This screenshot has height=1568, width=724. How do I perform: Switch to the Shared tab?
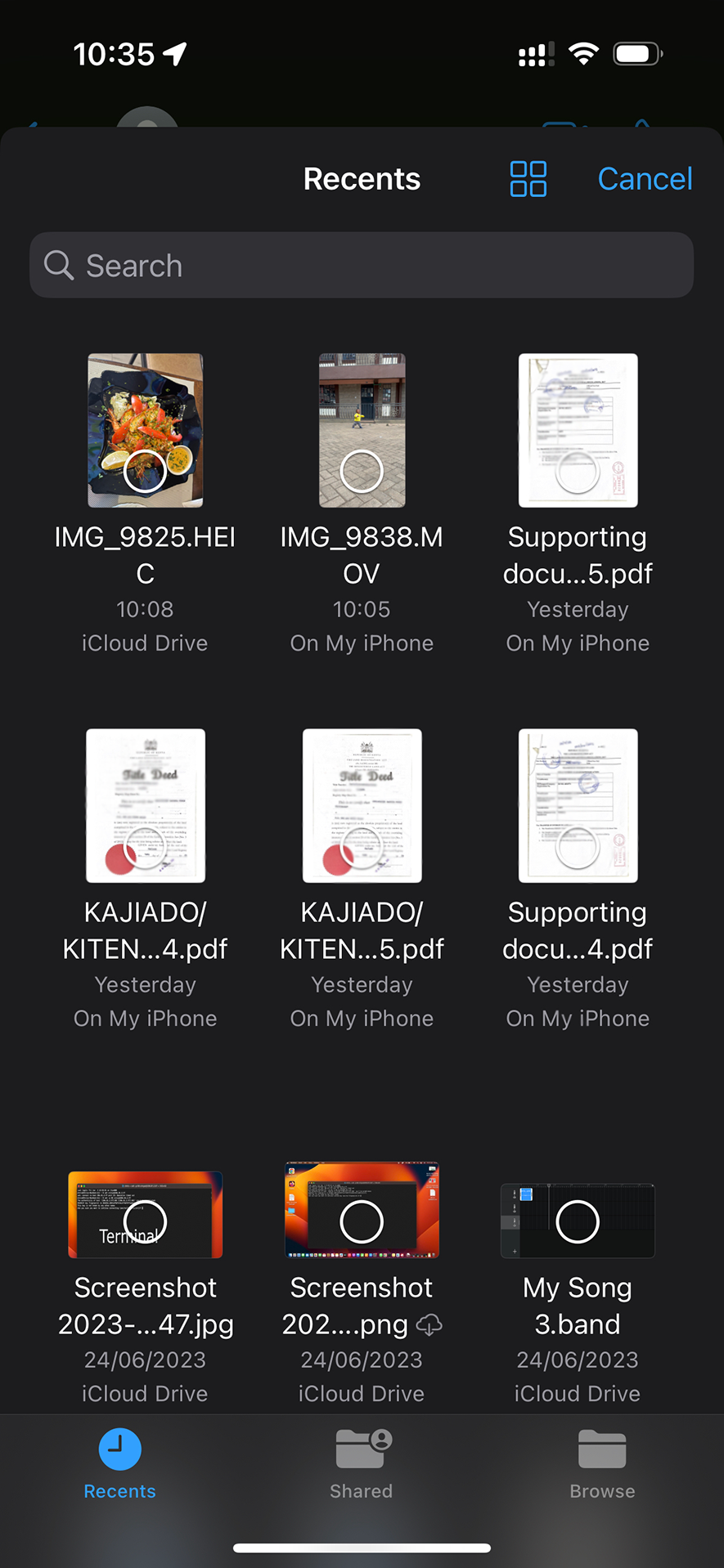362,1463
